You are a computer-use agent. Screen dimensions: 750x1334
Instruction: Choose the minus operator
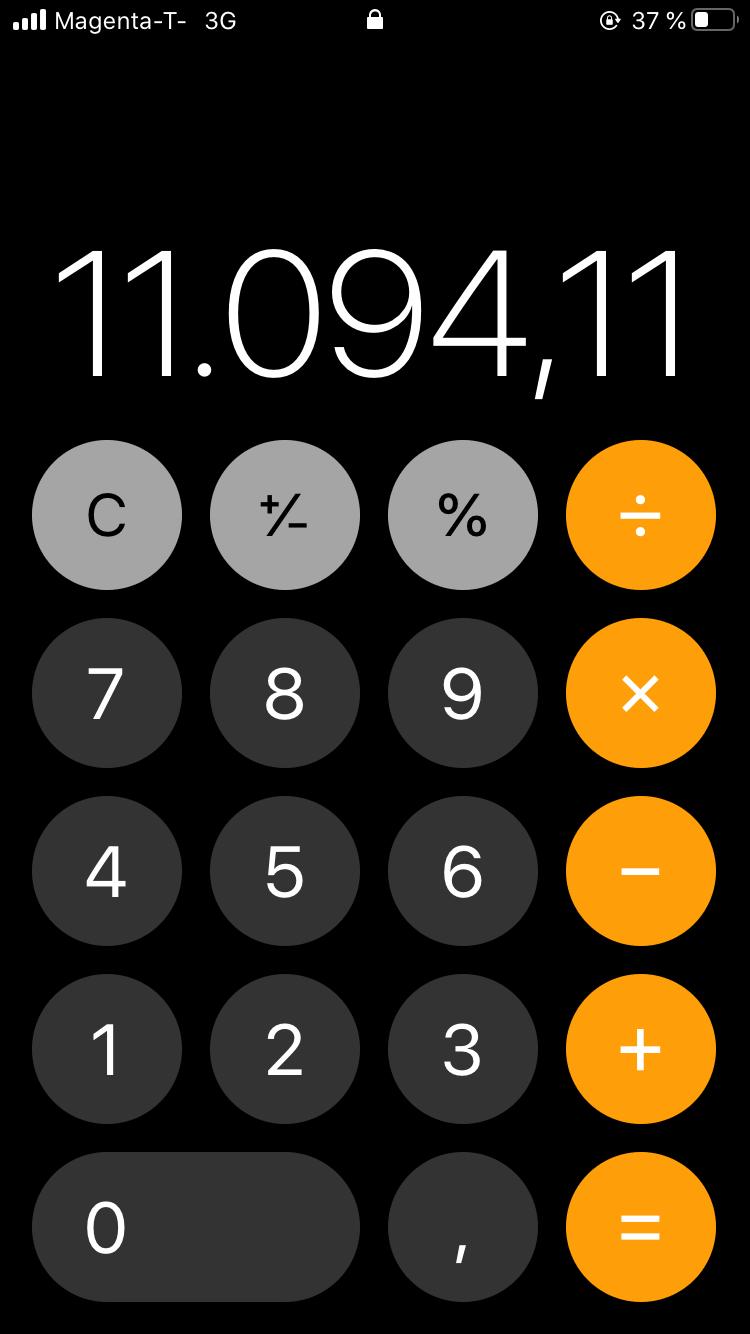coord(641,871)
